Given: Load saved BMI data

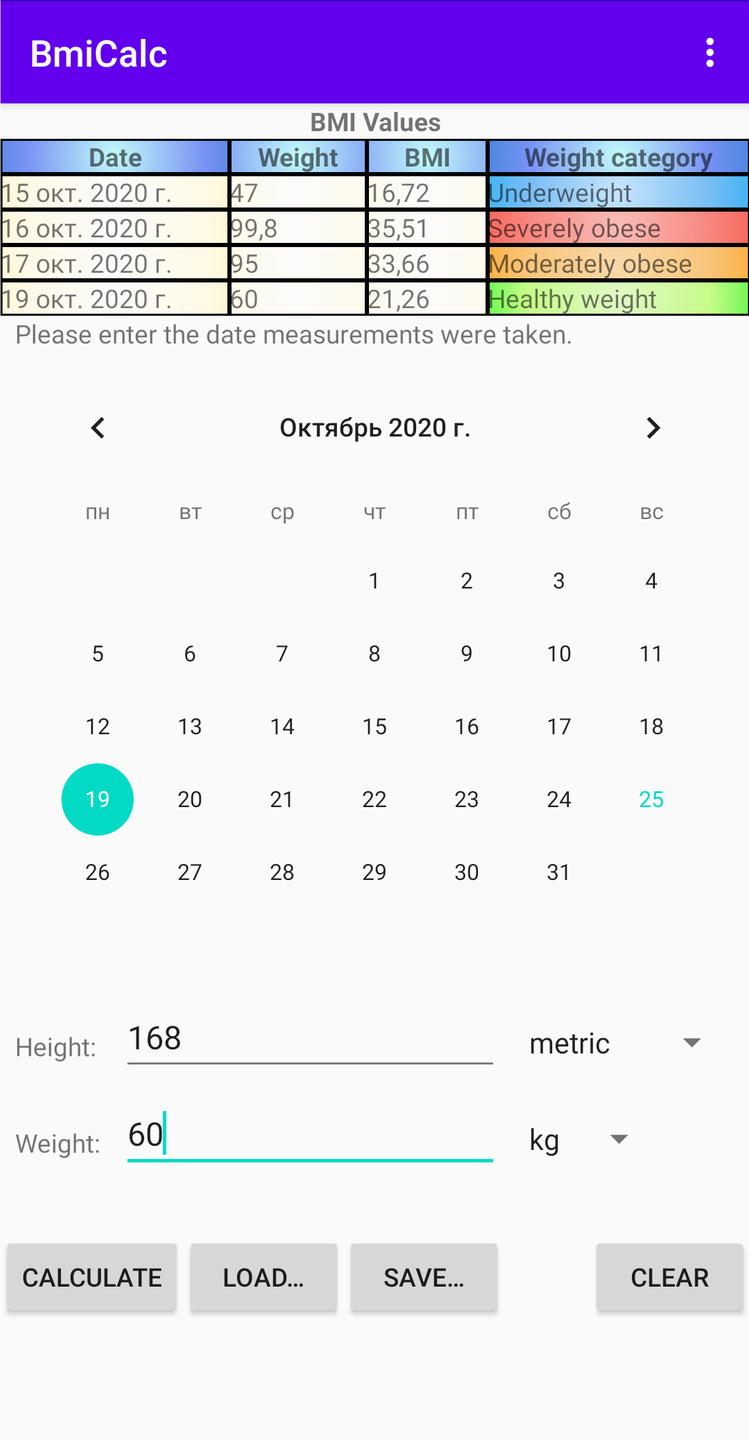Looking at the screenshot, I should coord(263,1277).
